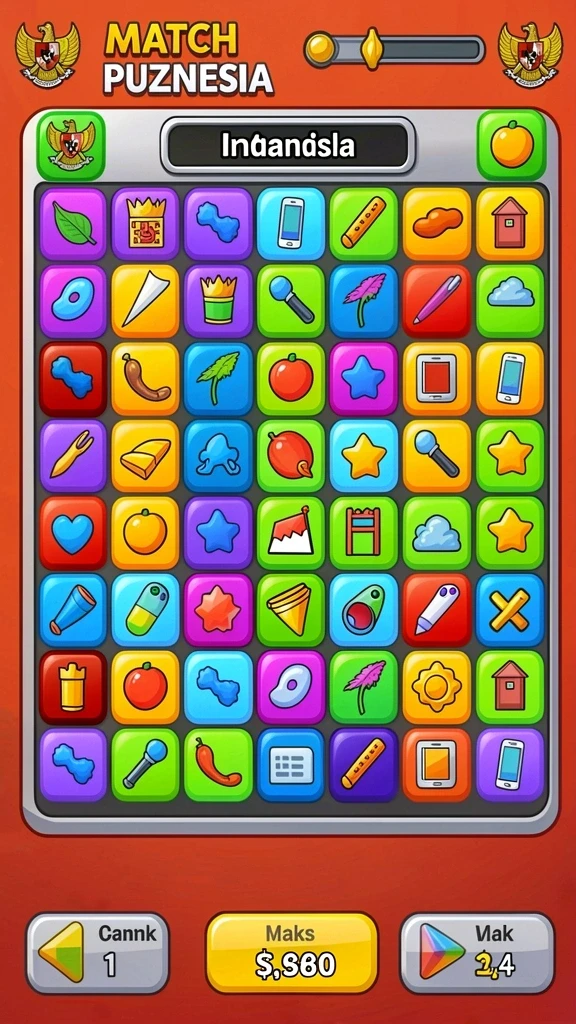This screenshot has width=576, height=1024.
Task: Adjust the progress slider at the top
Action: [x=394, y=50]
